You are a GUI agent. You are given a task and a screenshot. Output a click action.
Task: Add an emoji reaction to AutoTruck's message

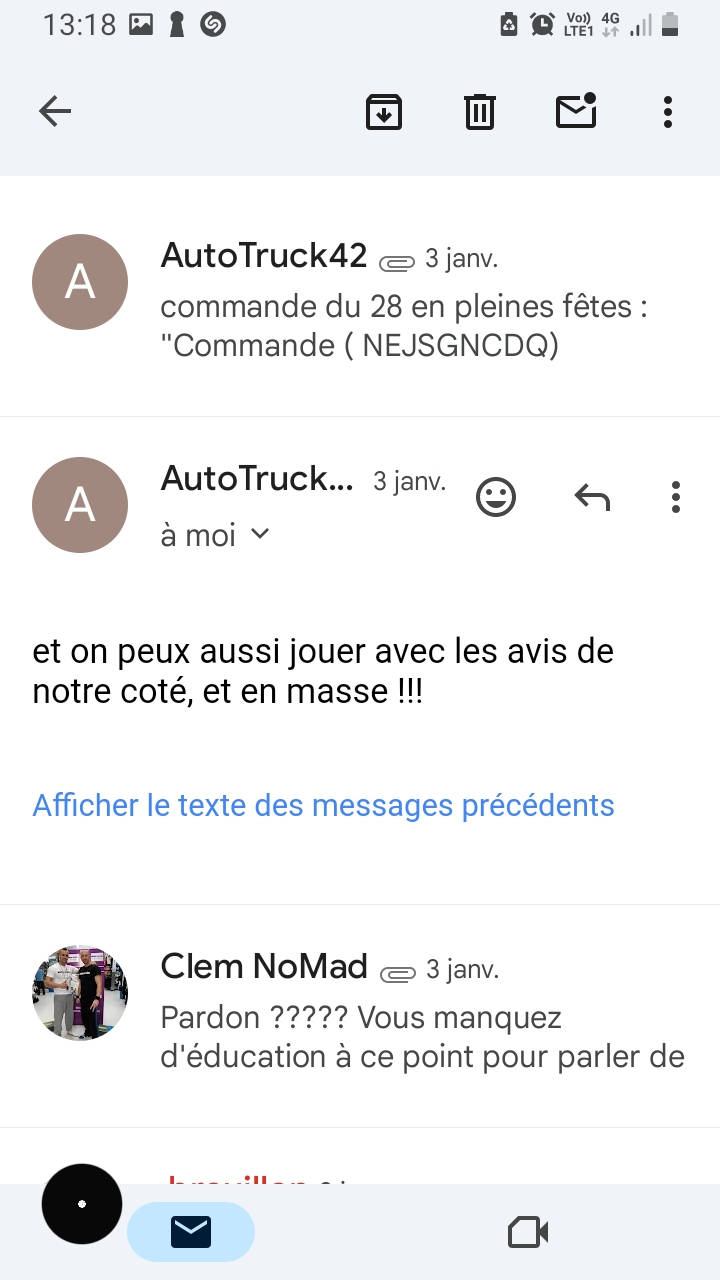click(x=496, y=497)
